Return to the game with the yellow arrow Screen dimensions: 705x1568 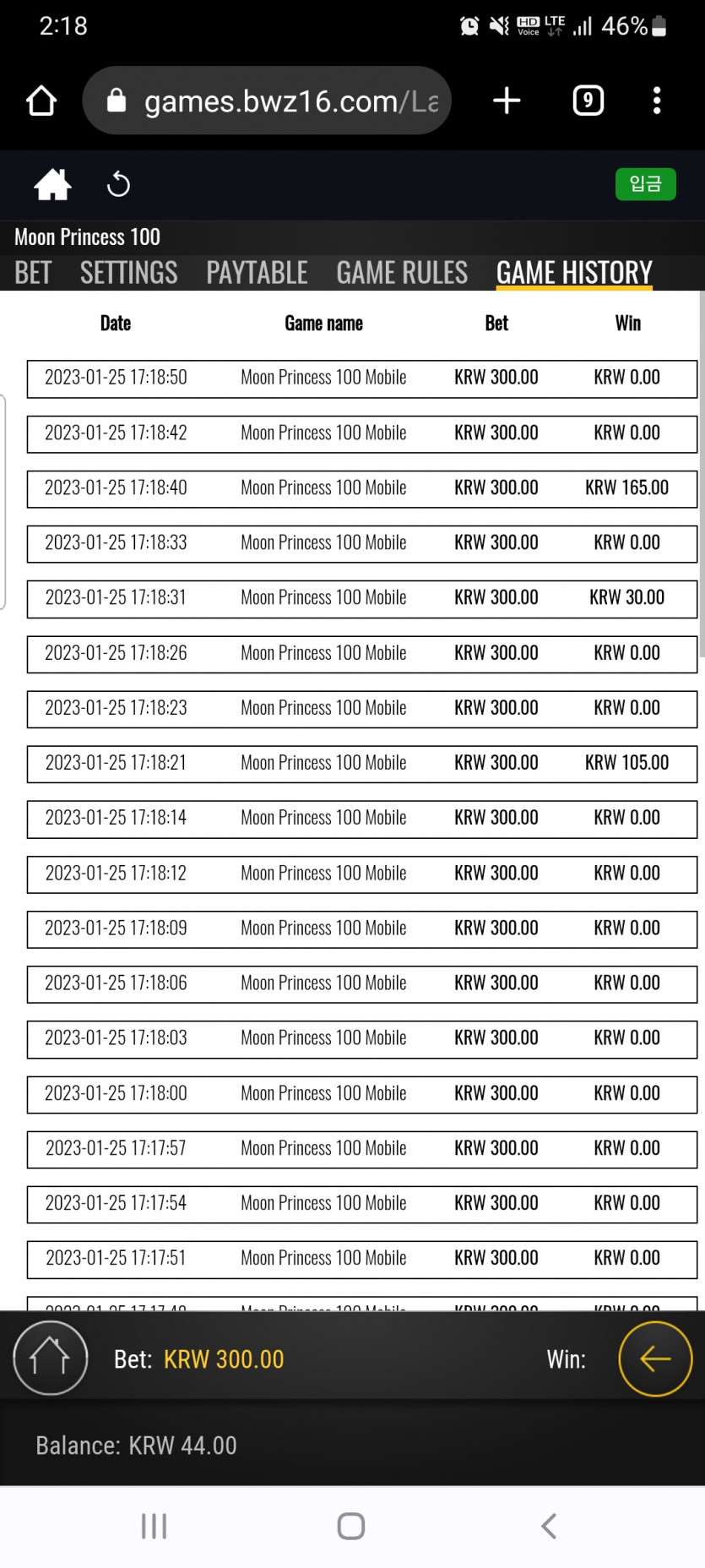(x=655, y=1358)
